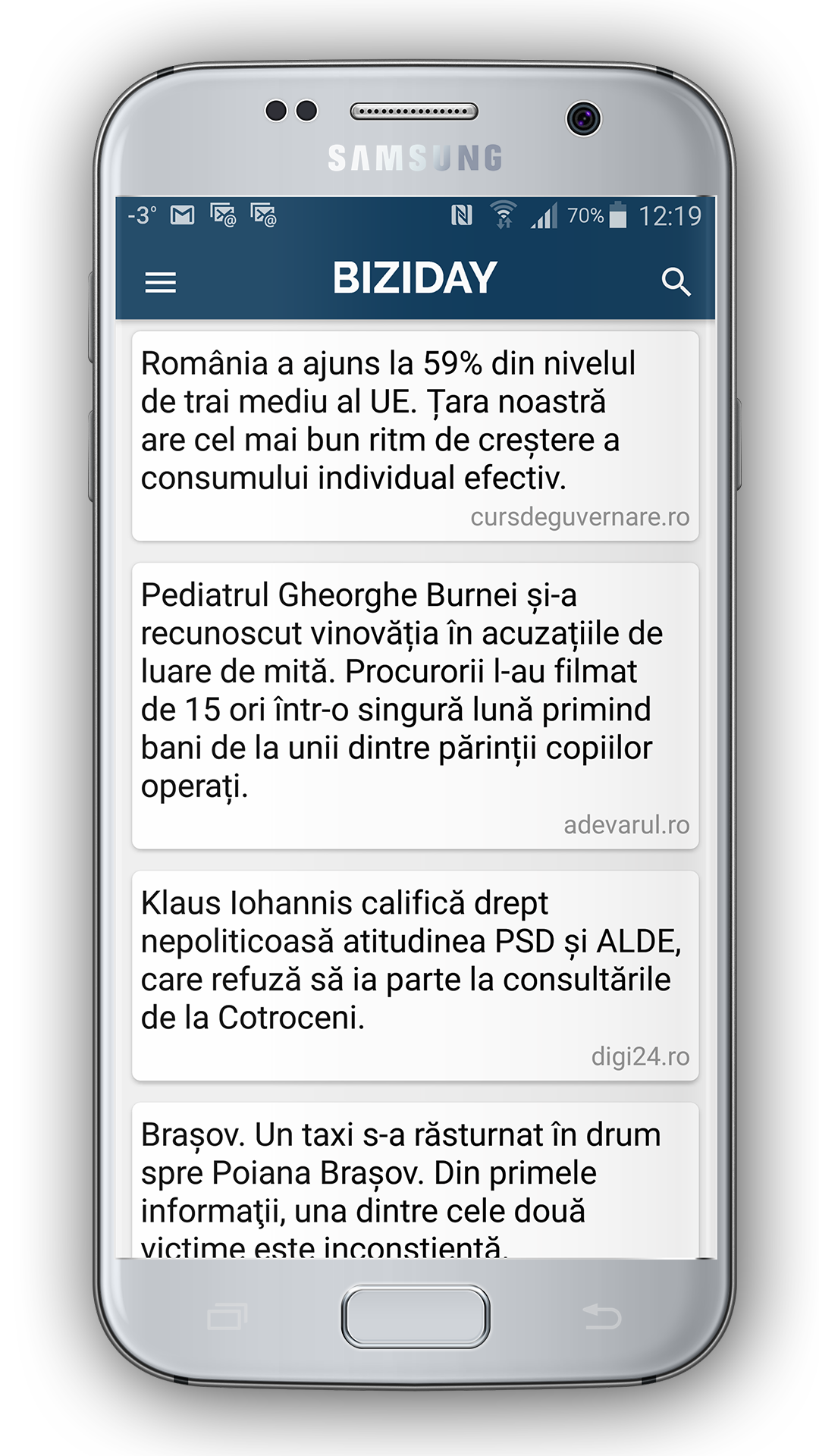Read the story about pediatrul Gheorghe Burnei

tap(415, 706)
